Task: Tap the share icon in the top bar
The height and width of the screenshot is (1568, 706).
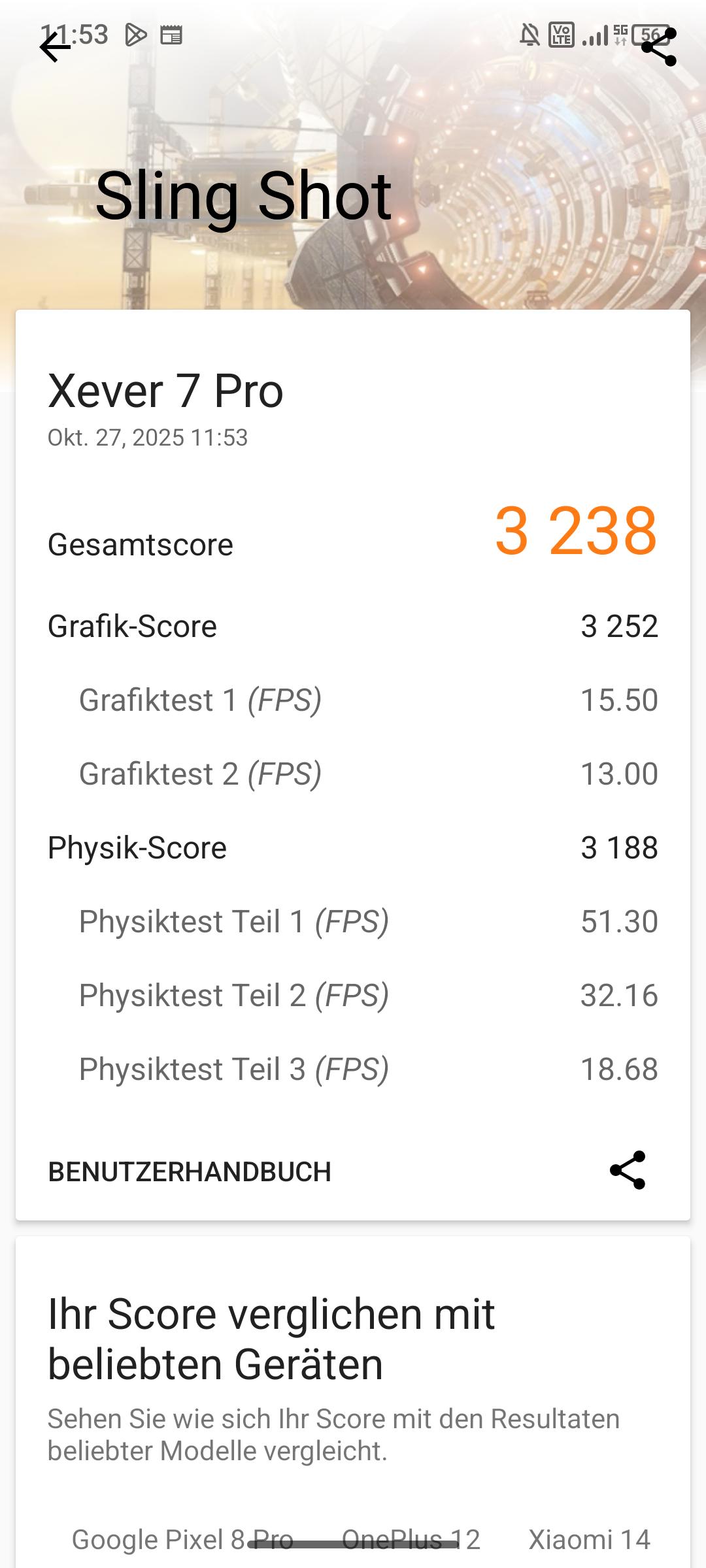Action: [x=658, y=47]
